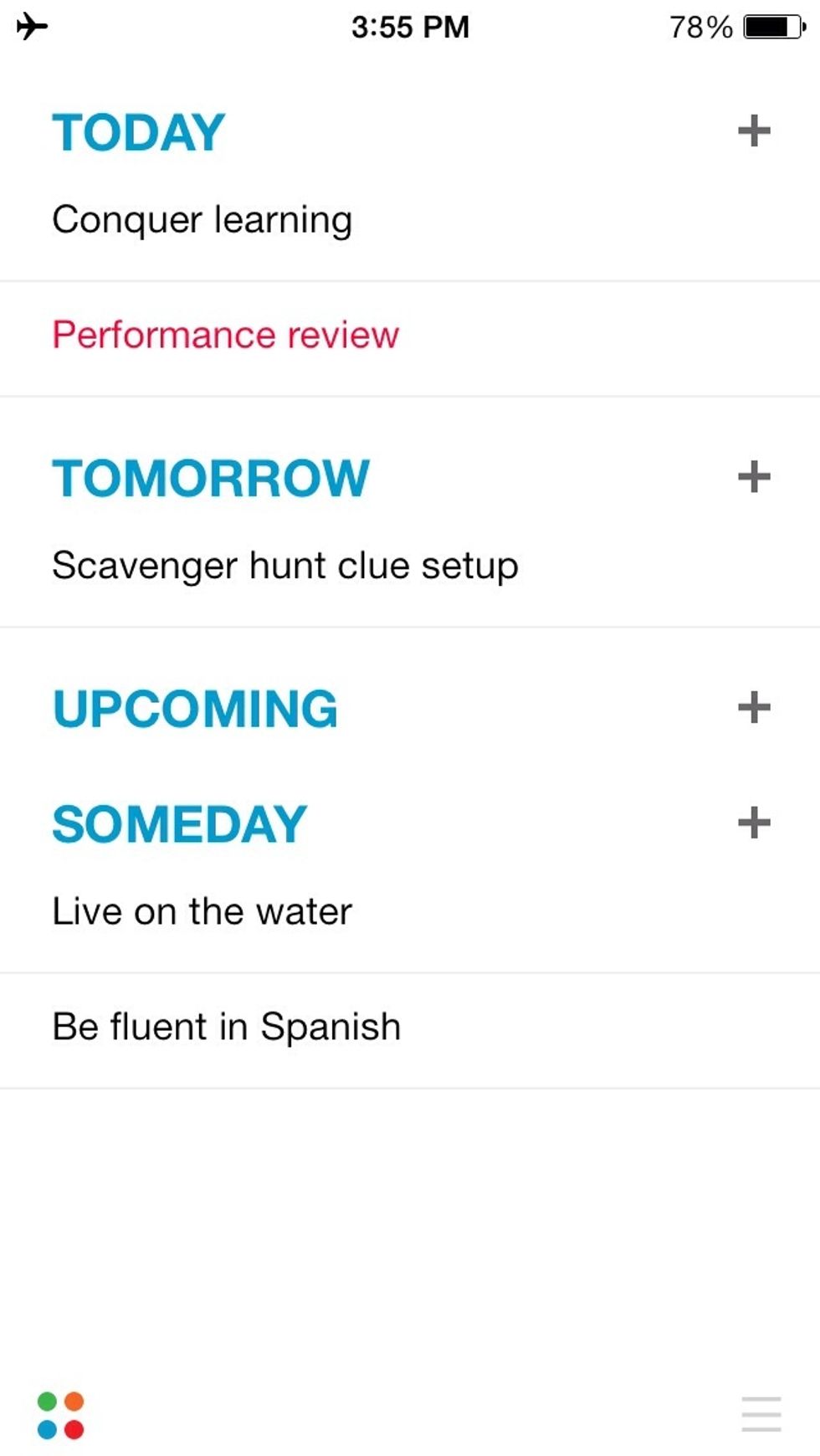Image resolution: width=820 pixels, height=1456 pixels.
Task: Toggle completion of 'Performance review'
Action: (x=224, y=333)
